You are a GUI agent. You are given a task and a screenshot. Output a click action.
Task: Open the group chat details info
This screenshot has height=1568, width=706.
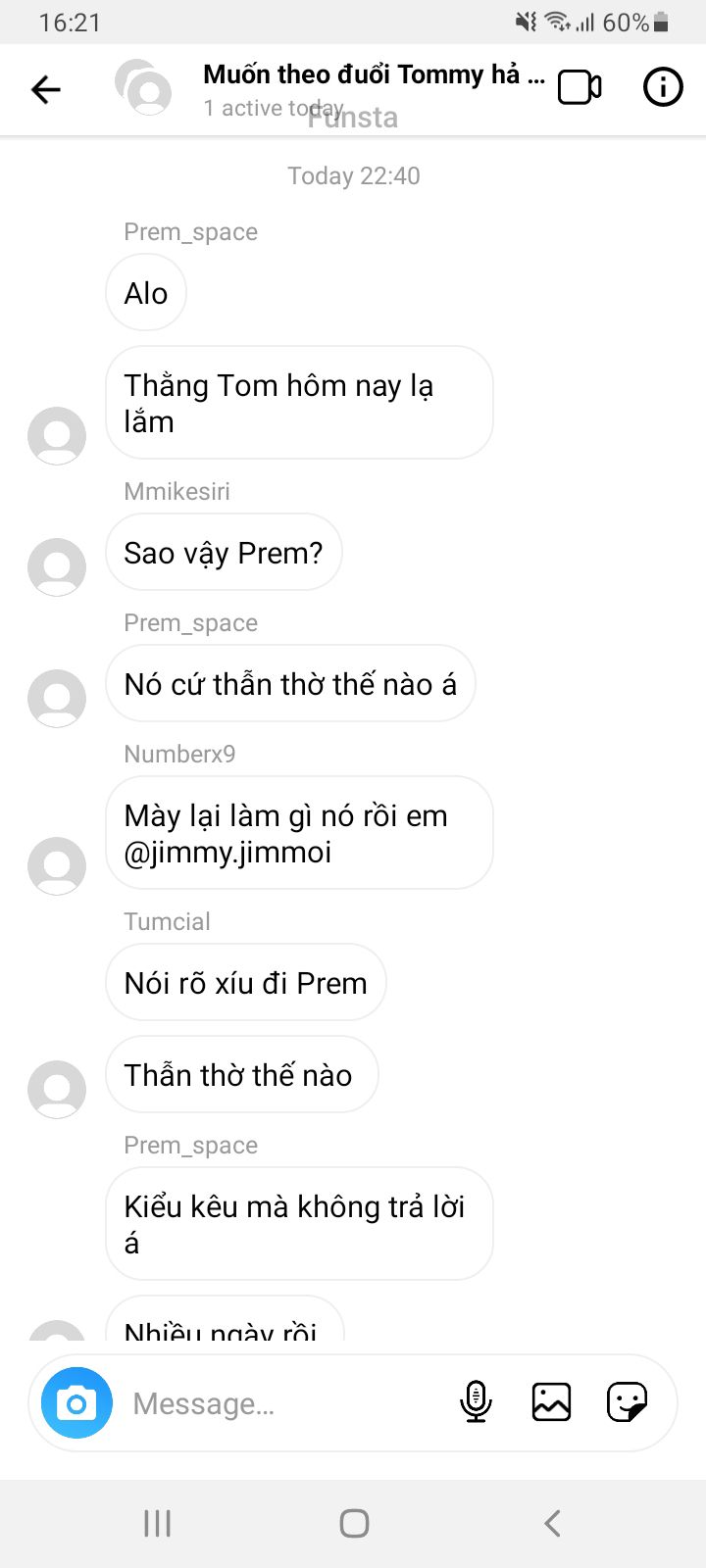pyautogui.click(x=663, y=88)
